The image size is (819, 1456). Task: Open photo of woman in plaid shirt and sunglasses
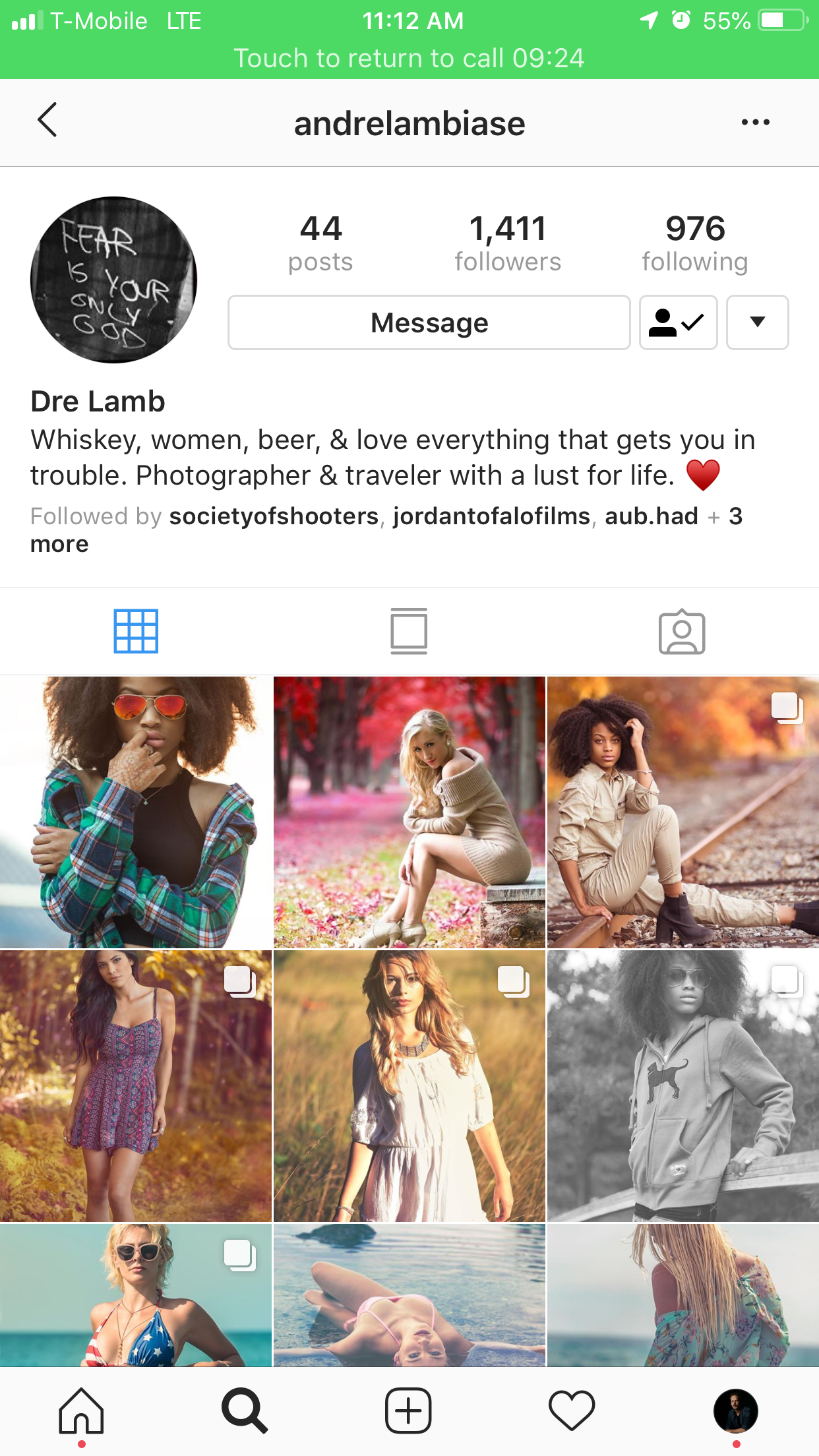click(x=136, y=812)
